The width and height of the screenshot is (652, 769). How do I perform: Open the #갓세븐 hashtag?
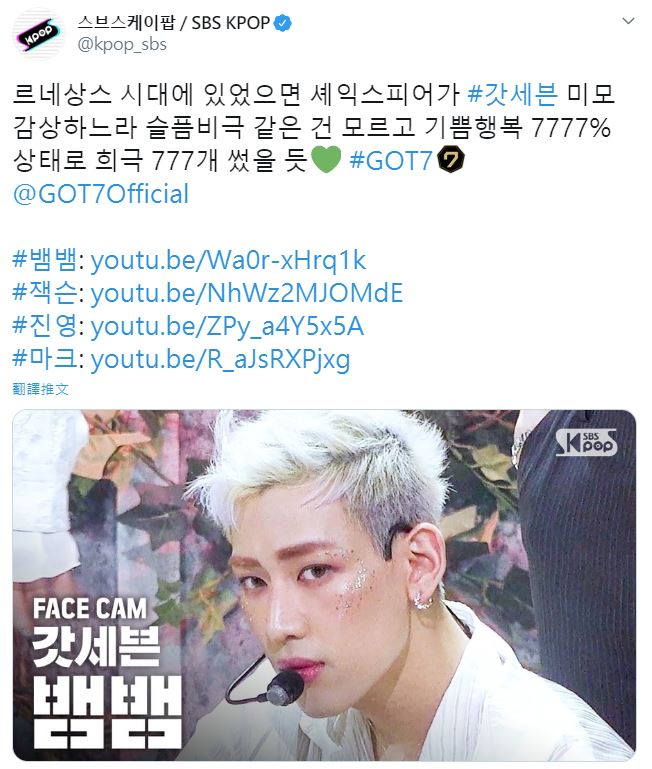tap(511, 95)
